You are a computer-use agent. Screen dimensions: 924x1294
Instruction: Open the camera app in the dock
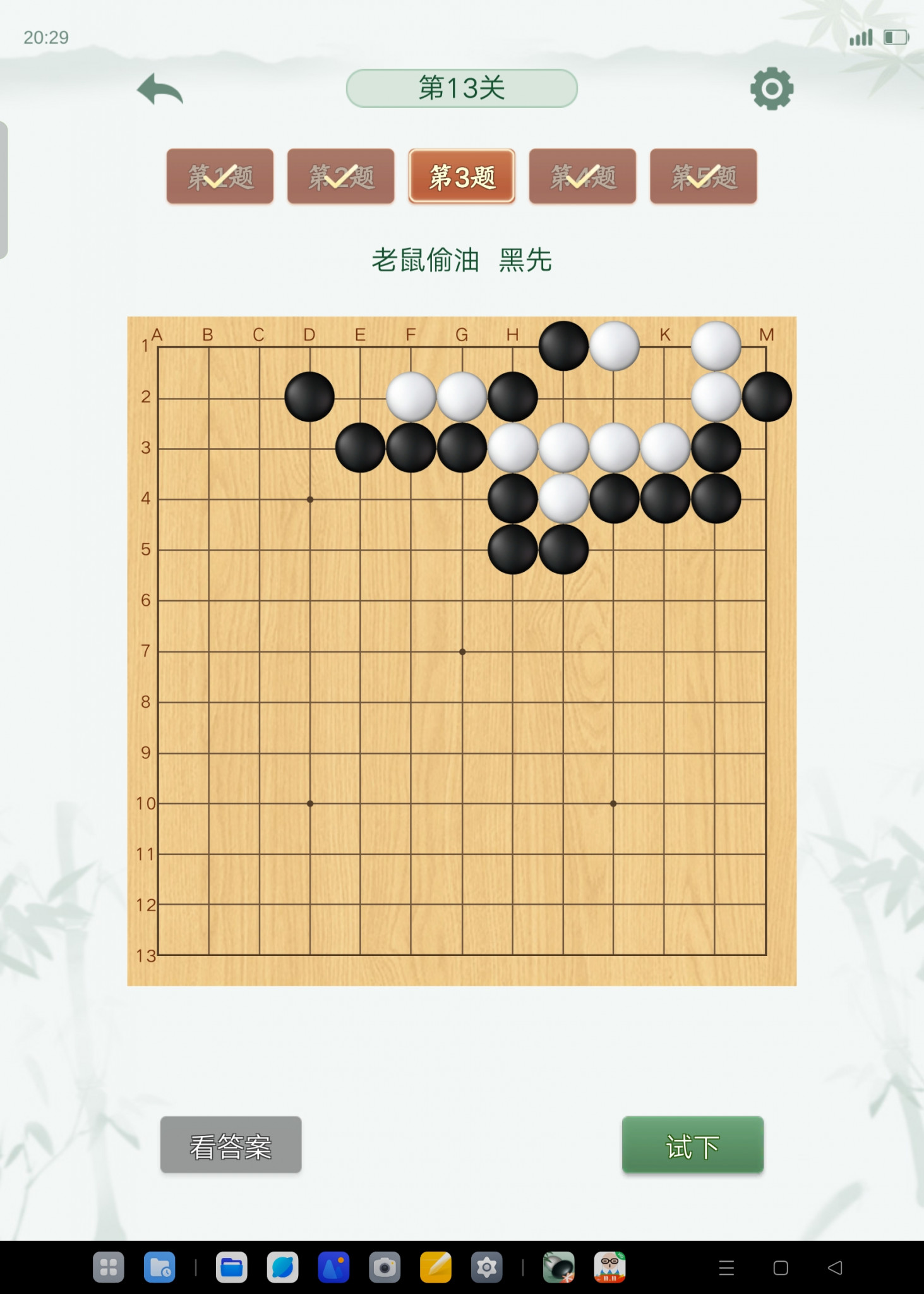pos(385,1267)
